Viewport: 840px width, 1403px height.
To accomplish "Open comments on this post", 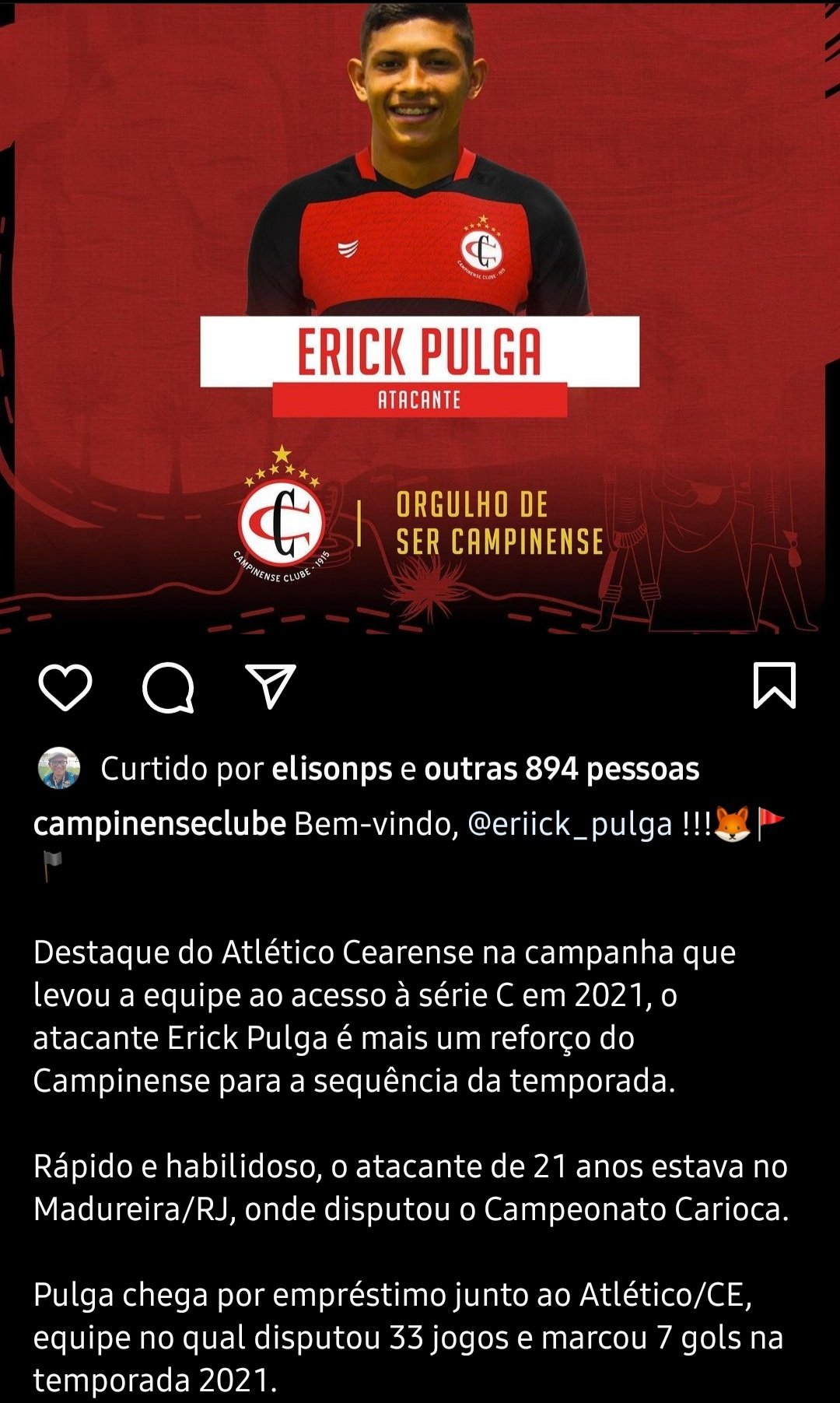I will (x=168, y=687).
